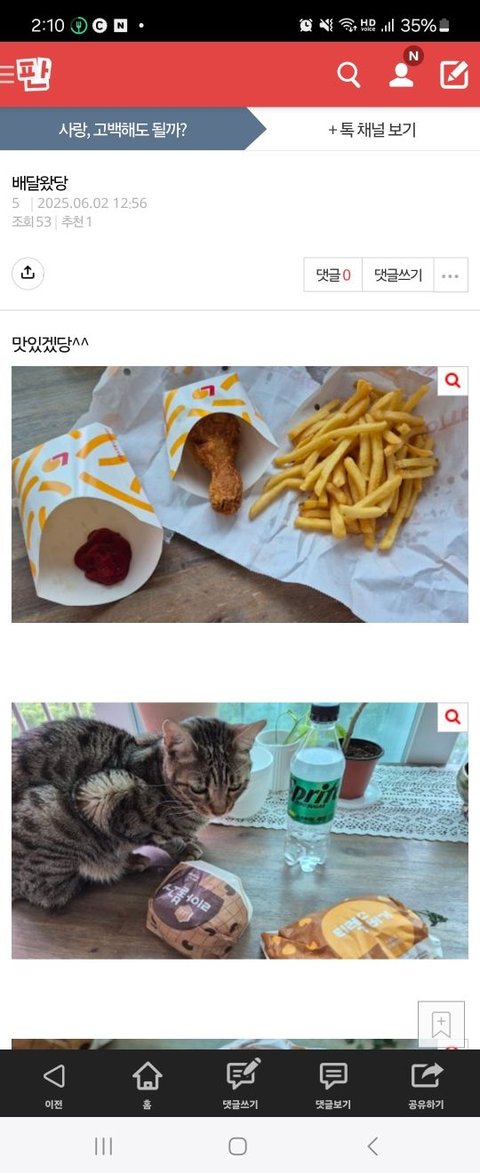The height and width of the screenshot is (1173, 480).
Task: Open the 사랑, 고백해도 될까? channel banner
Action: click(132, 129)
